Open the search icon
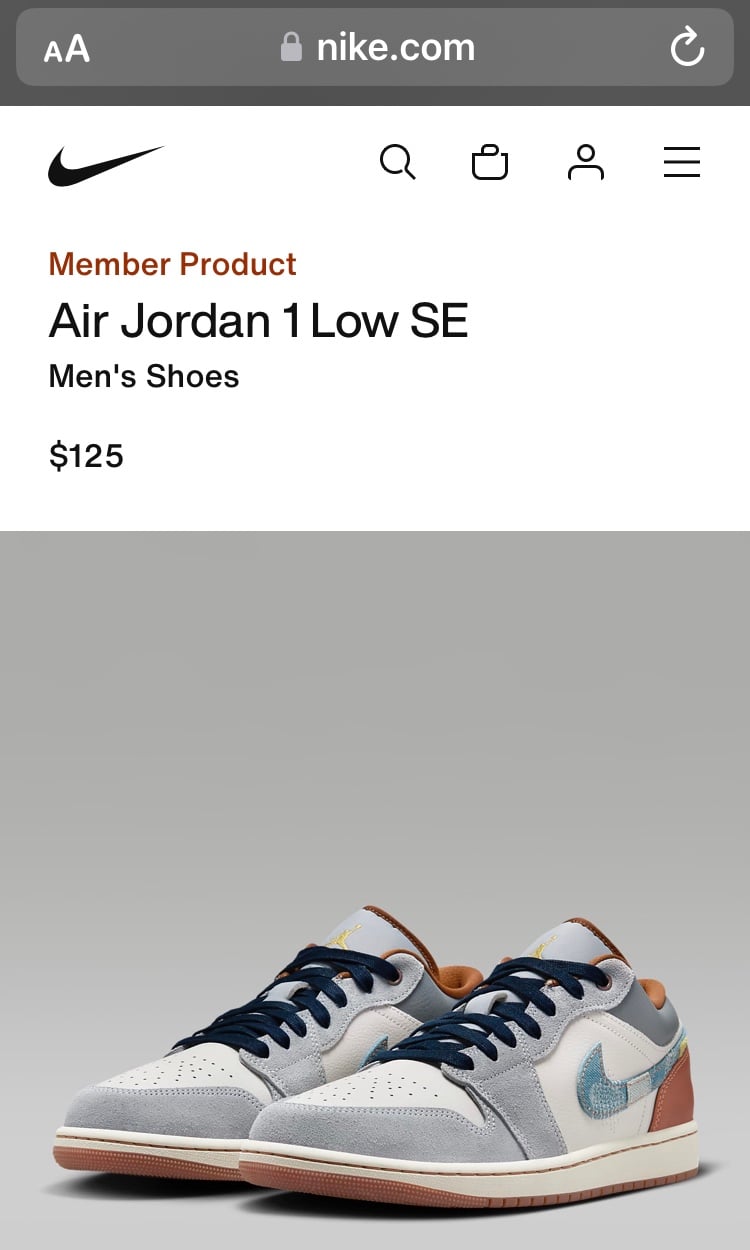Screen dimensions: 750x1250 point(397,162)
